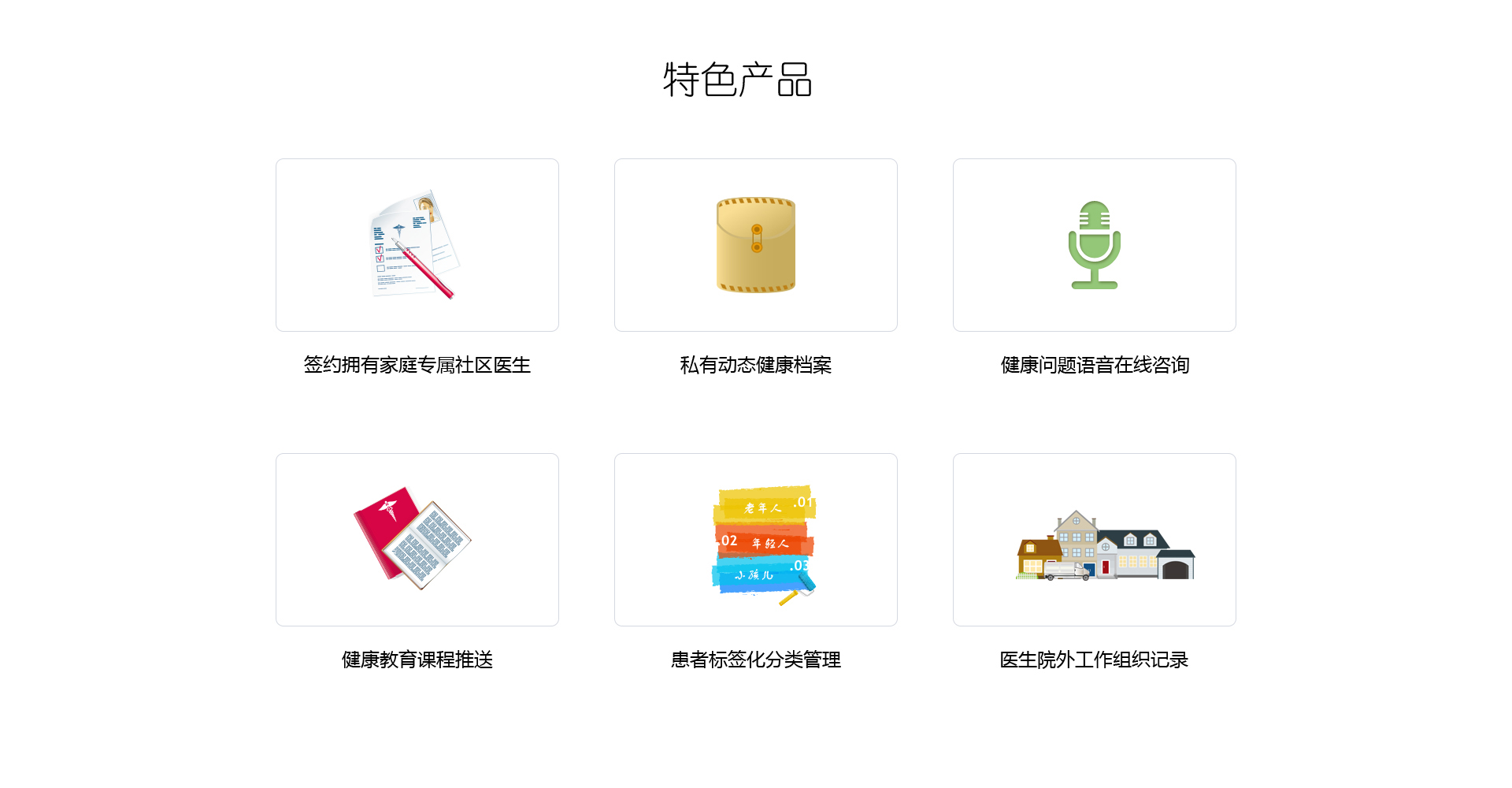Viewport: 1512px width, 788px height.
Task: Open the 医生院外工作组织记录 card
Action: [1095, 540]
